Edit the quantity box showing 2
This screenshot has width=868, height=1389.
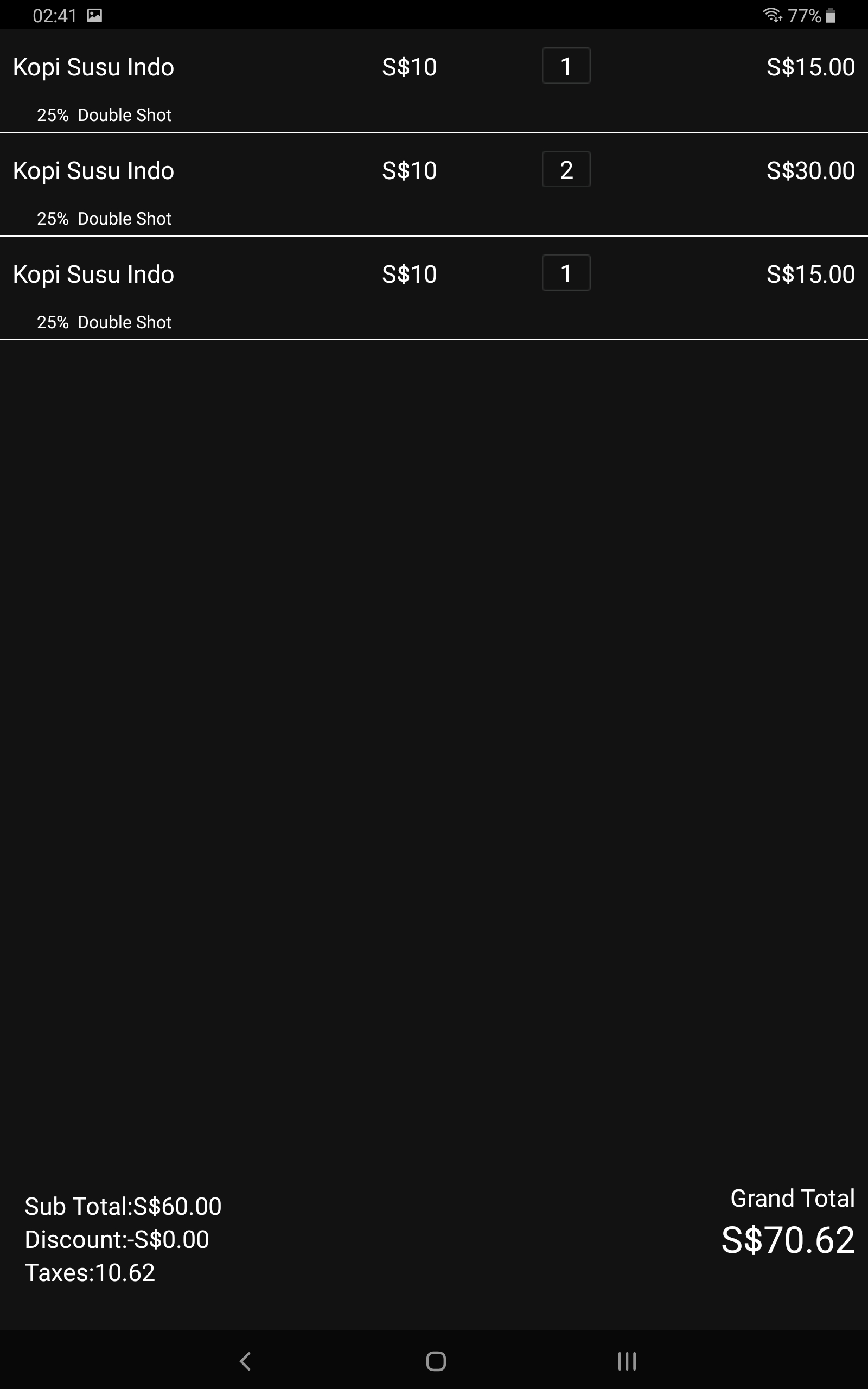565,169
